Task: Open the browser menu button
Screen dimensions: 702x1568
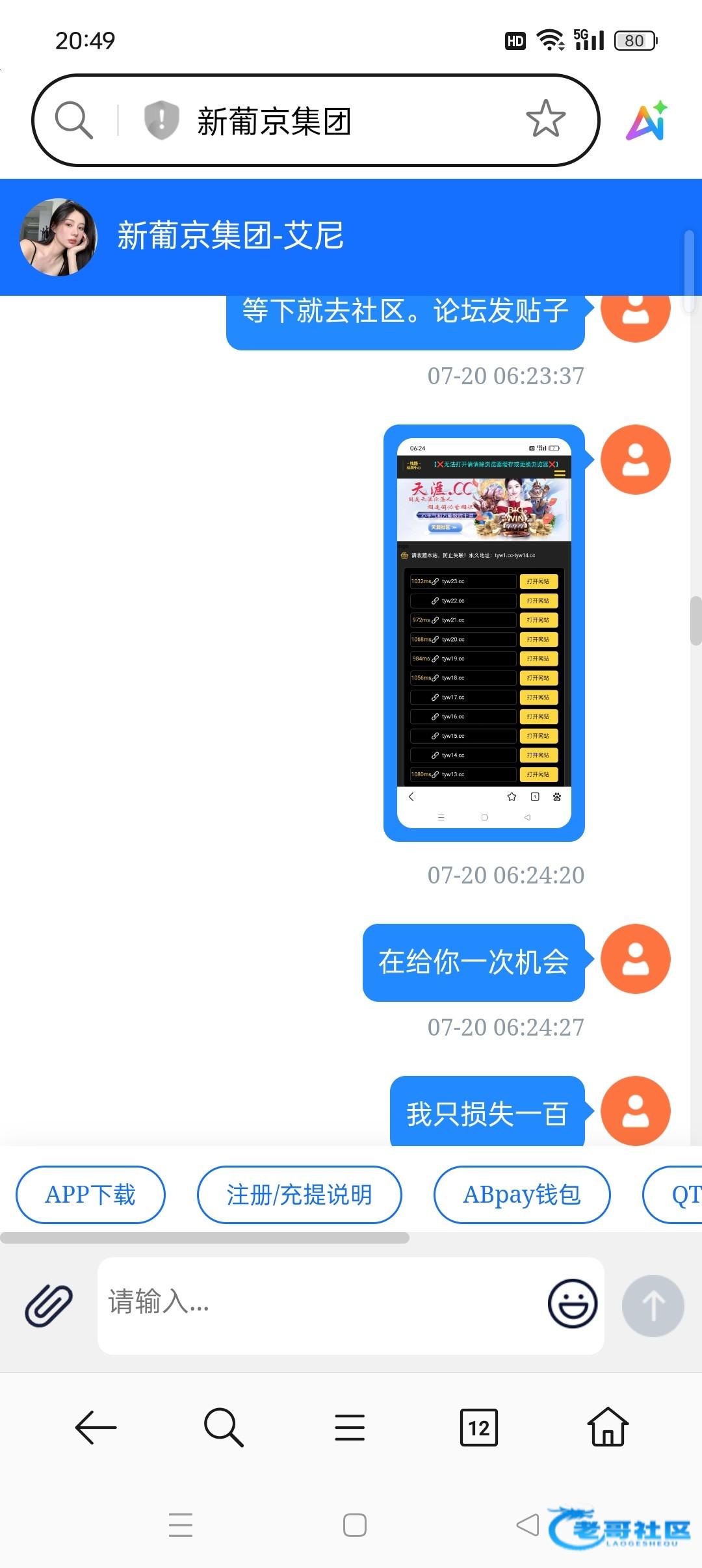Action: (x=350, y=1428)
